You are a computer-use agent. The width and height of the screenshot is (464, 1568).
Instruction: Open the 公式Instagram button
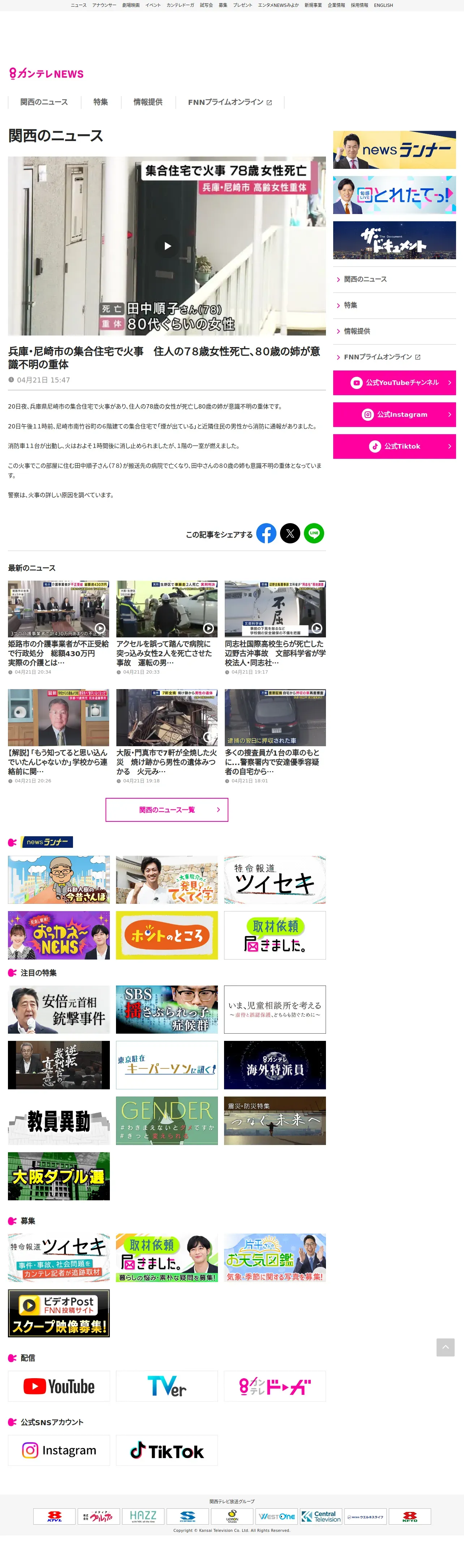(x=394, y=415)
